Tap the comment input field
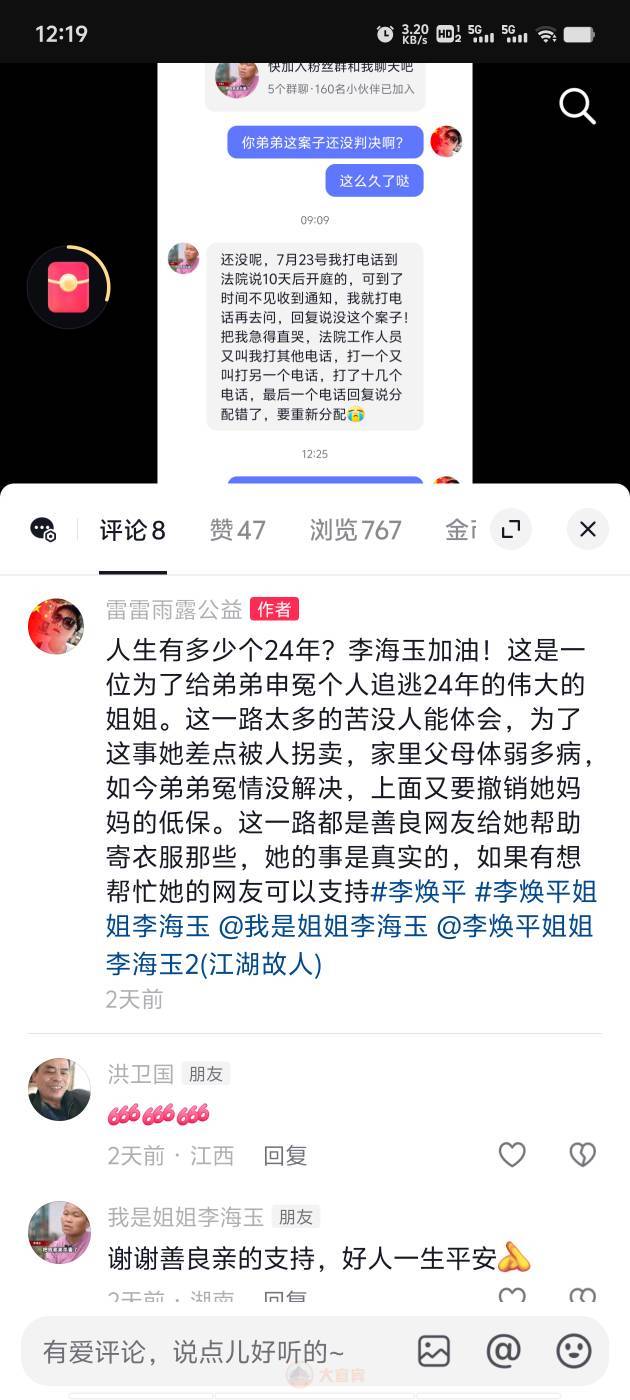This screenshot has height=1400, width=630. click(200, 1352)
